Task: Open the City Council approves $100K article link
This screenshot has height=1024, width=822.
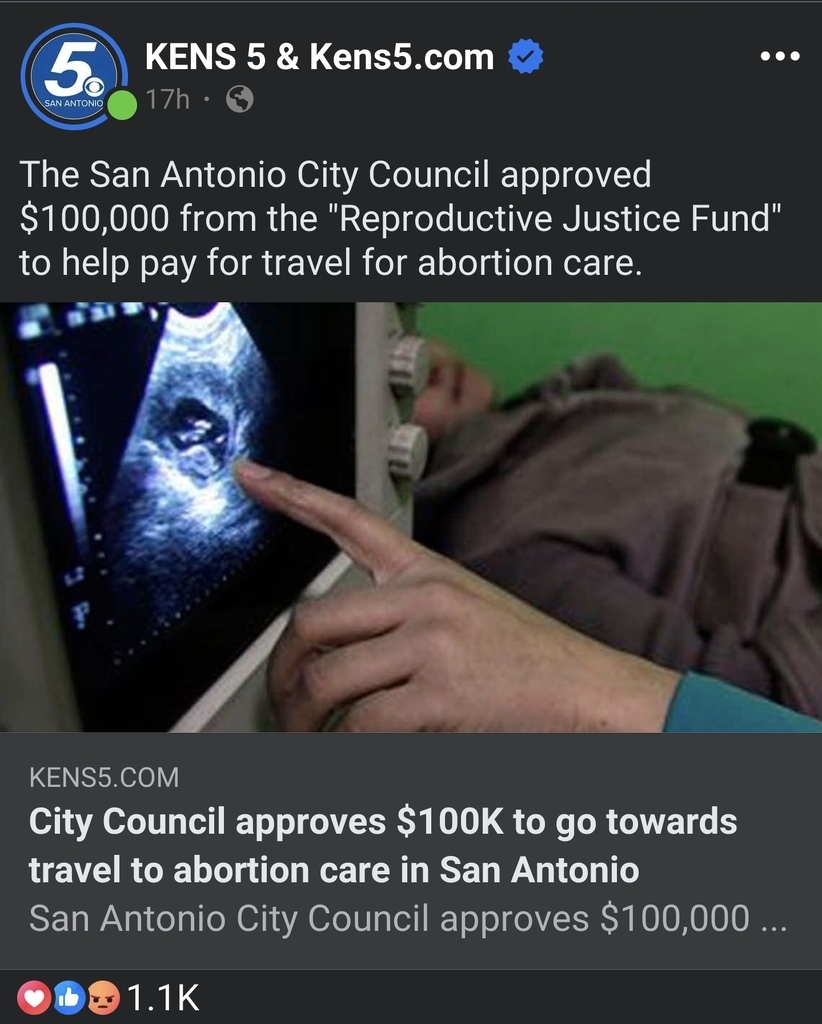Action: click(382, 845)
